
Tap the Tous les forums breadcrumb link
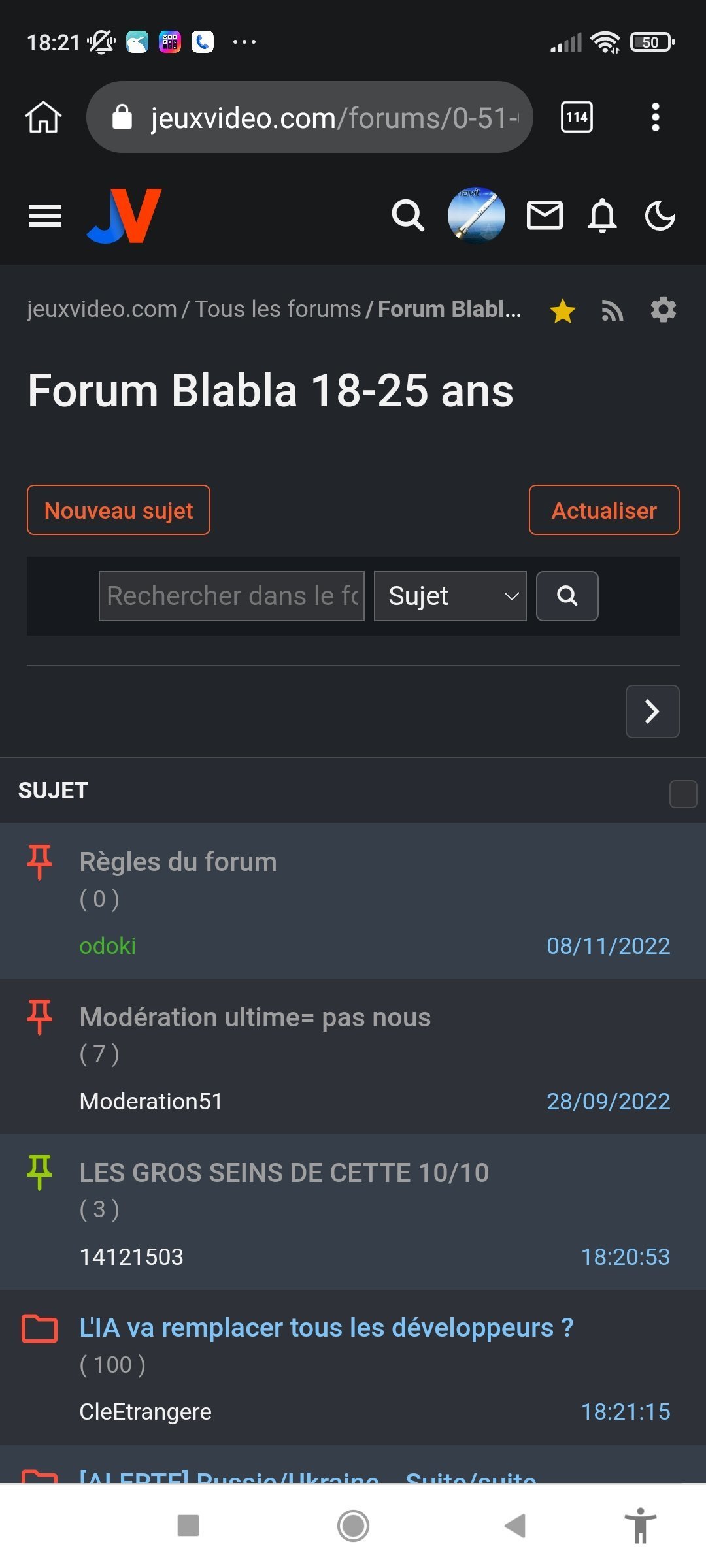pyautogui.click(x=278, y=309)
